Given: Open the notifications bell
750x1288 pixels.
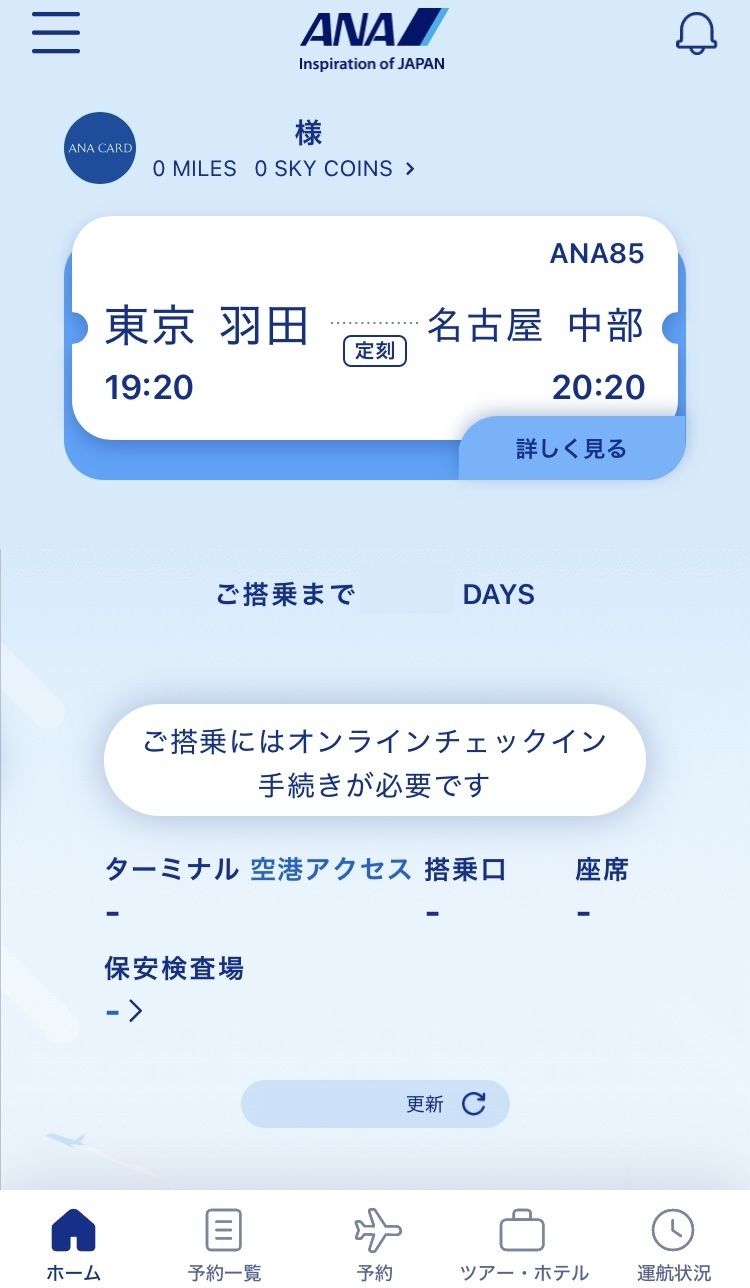Looking at the screenshot, I should 696,34.
